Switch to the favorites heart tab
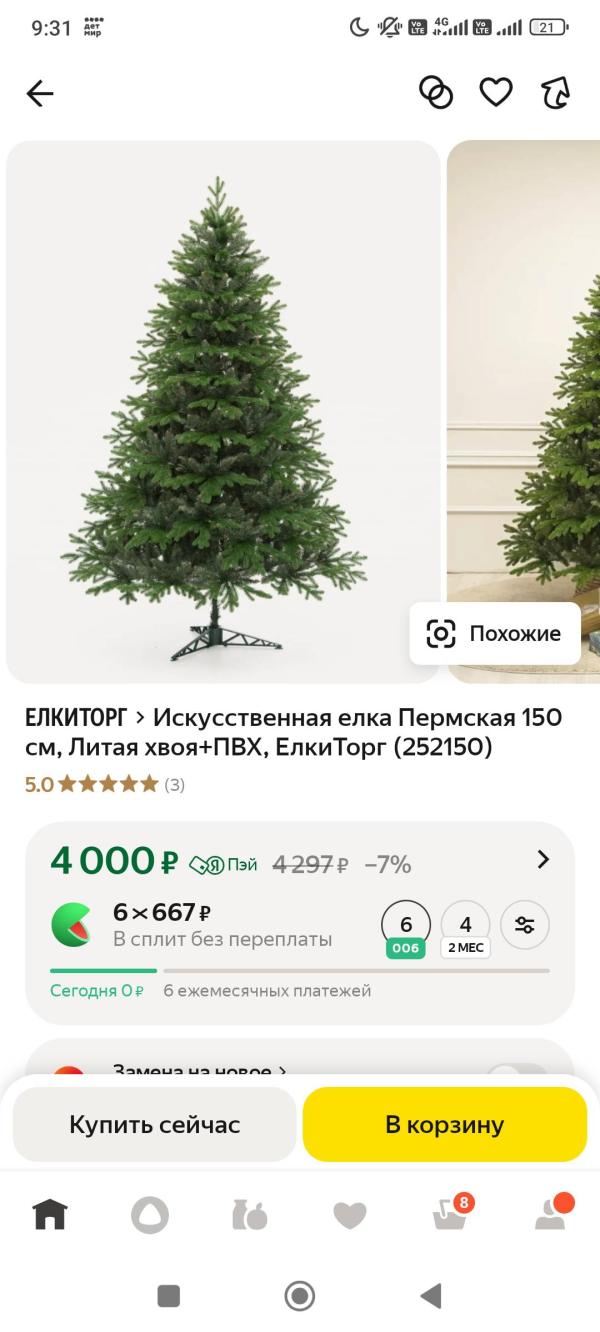600x1332 pixels. (x=350, y=1215)
